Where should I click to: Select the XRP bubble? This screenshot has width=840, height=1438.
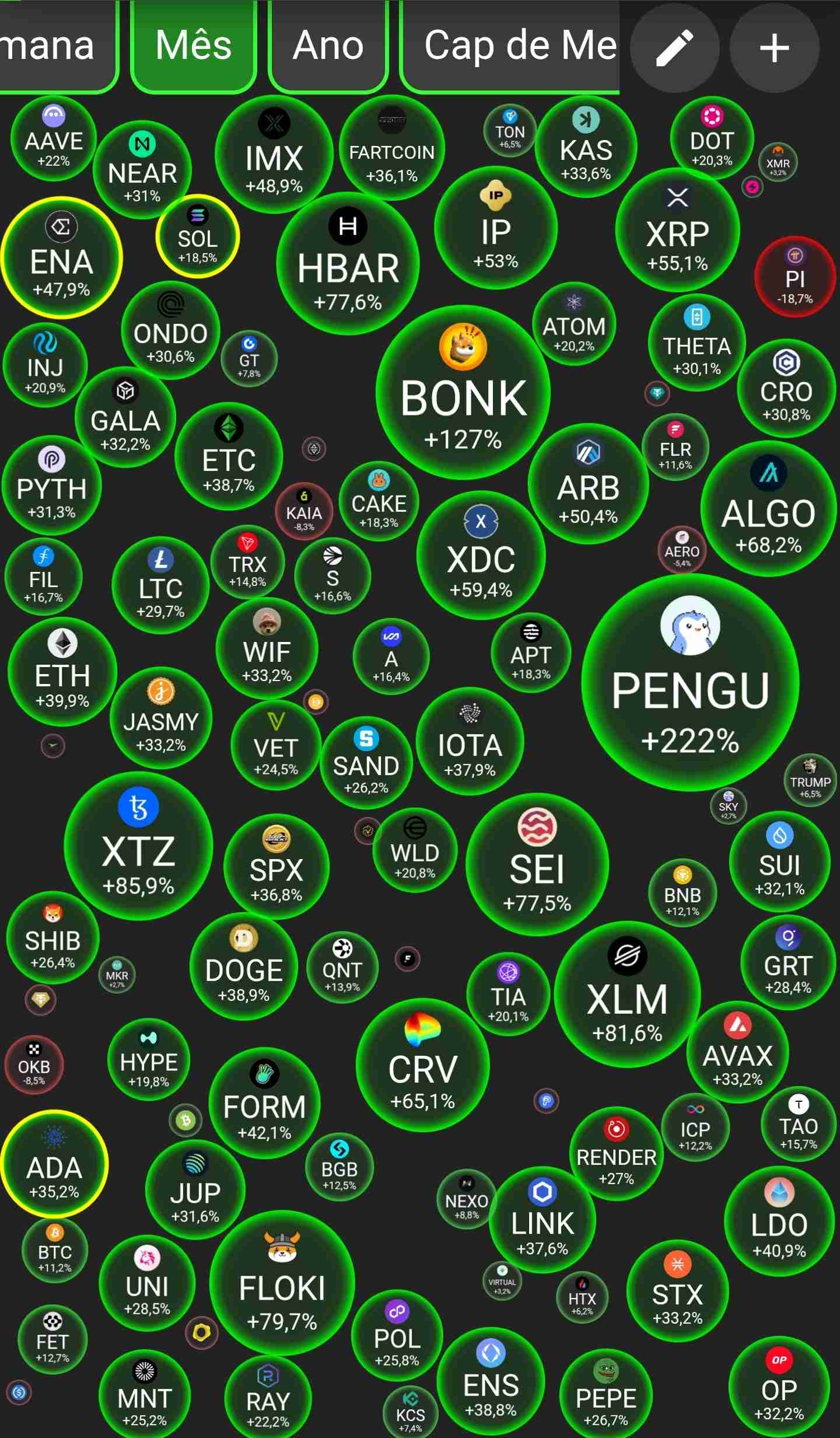pos(677,231)
